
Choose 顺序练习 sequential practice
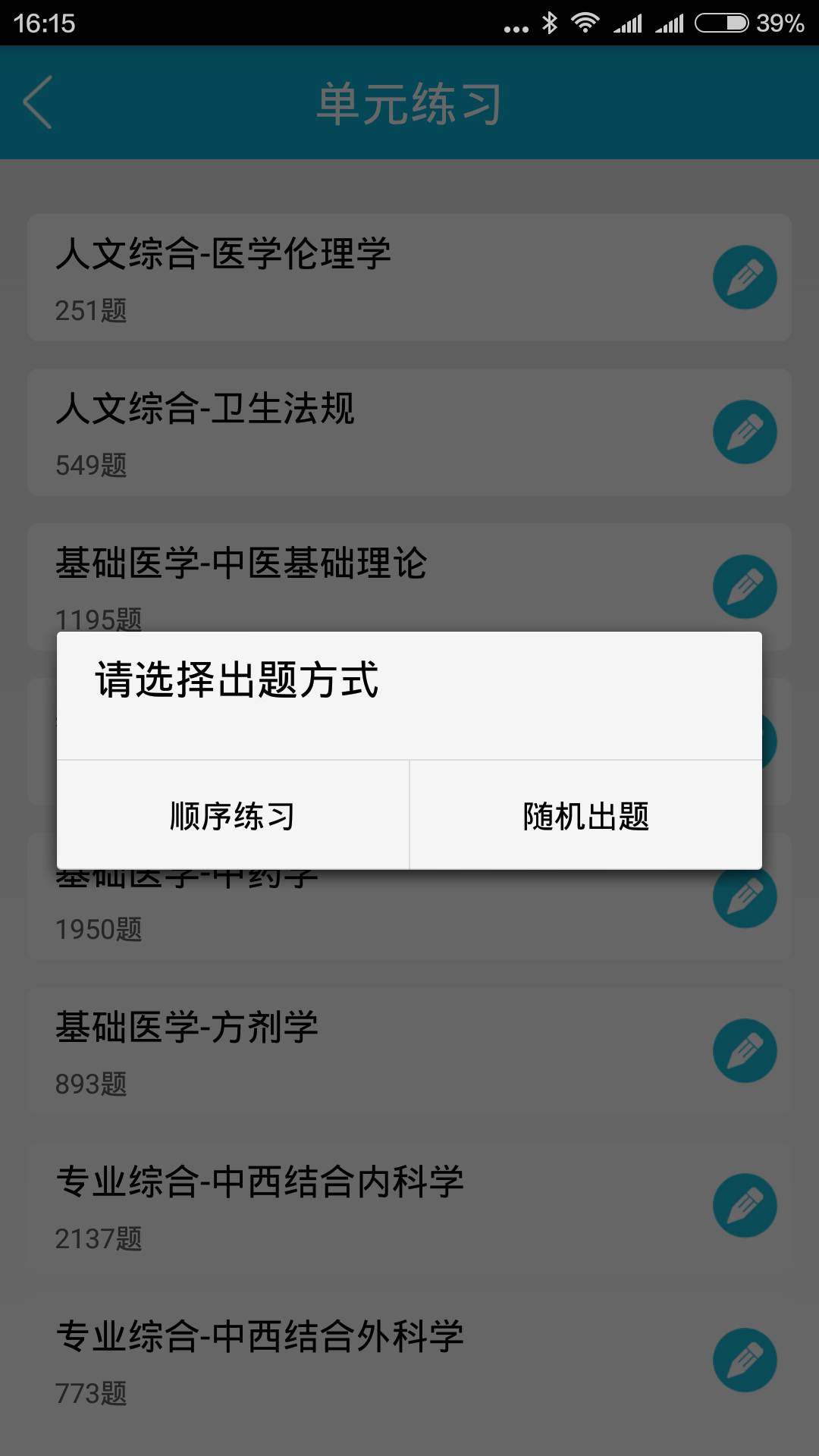(233, 816)
